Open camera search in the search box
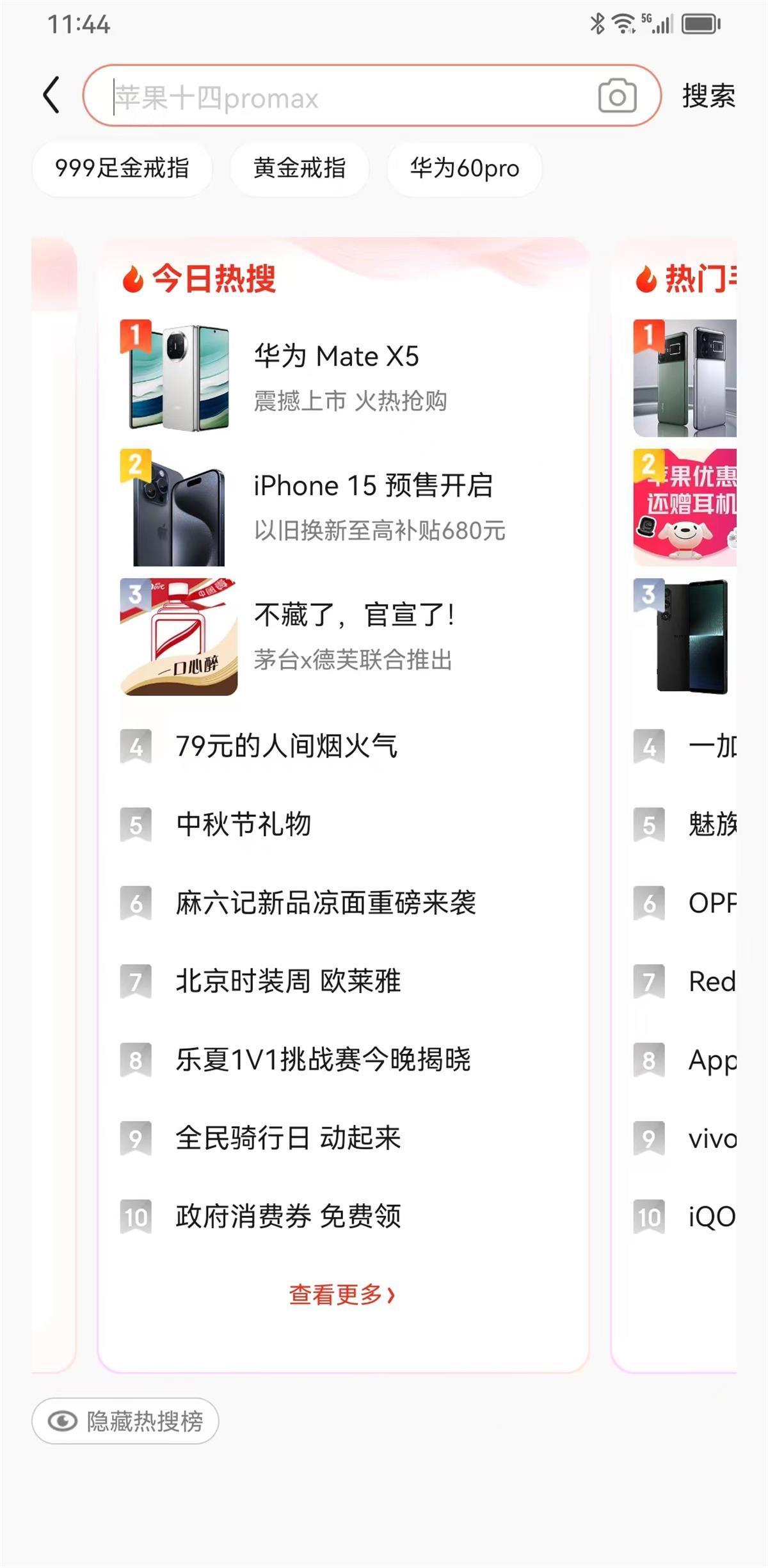Image resolution: width=768 pixels, height=1568 pixels. pos(617,97)
